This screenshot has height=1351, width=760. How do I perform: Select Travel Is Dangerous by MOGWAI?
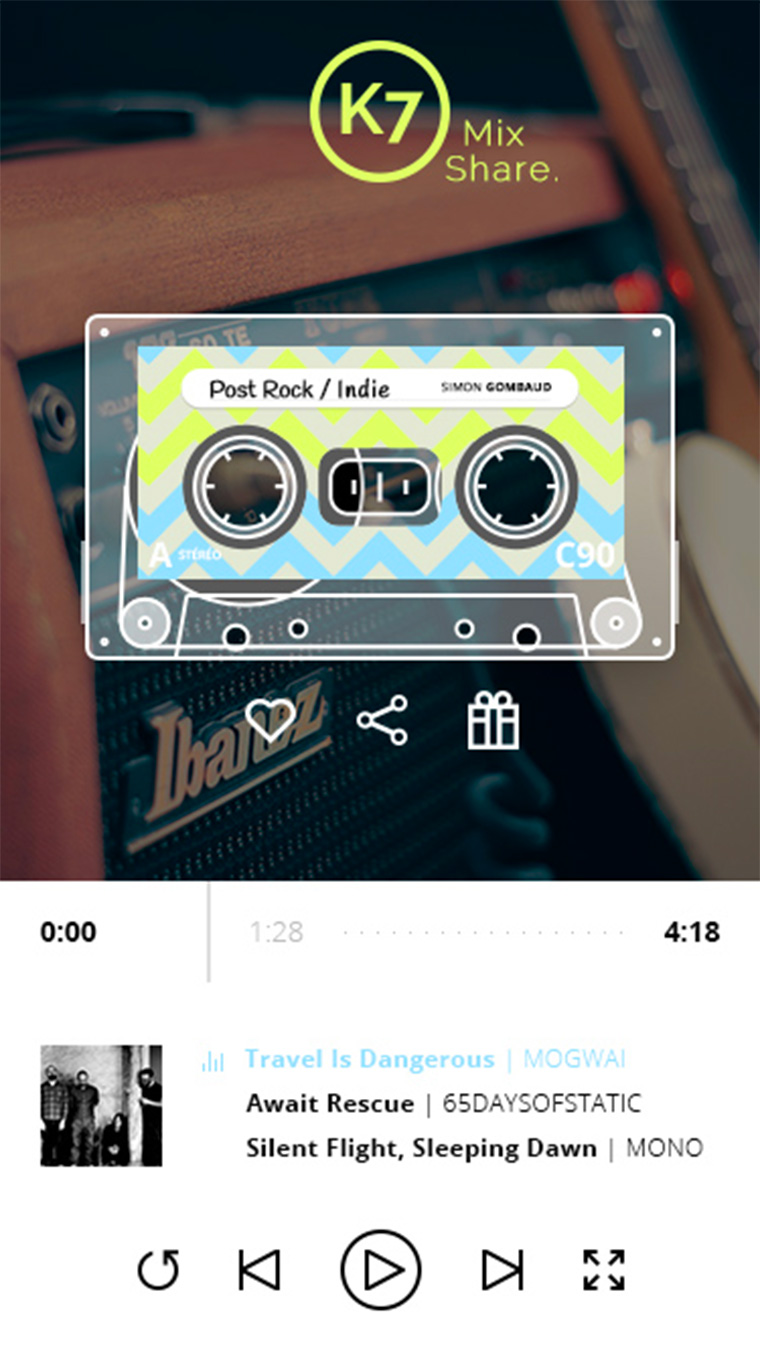pos(435,1059)
